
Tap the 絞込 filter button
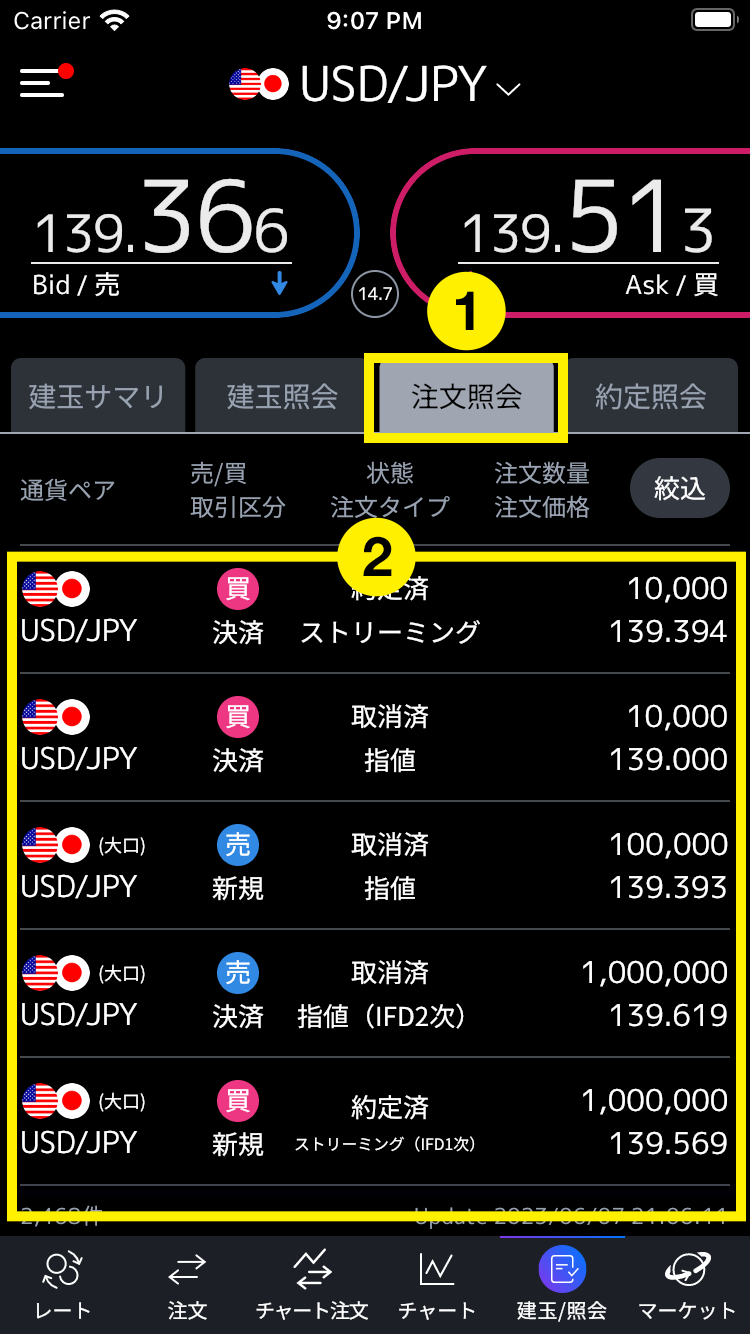pos(679,489)
